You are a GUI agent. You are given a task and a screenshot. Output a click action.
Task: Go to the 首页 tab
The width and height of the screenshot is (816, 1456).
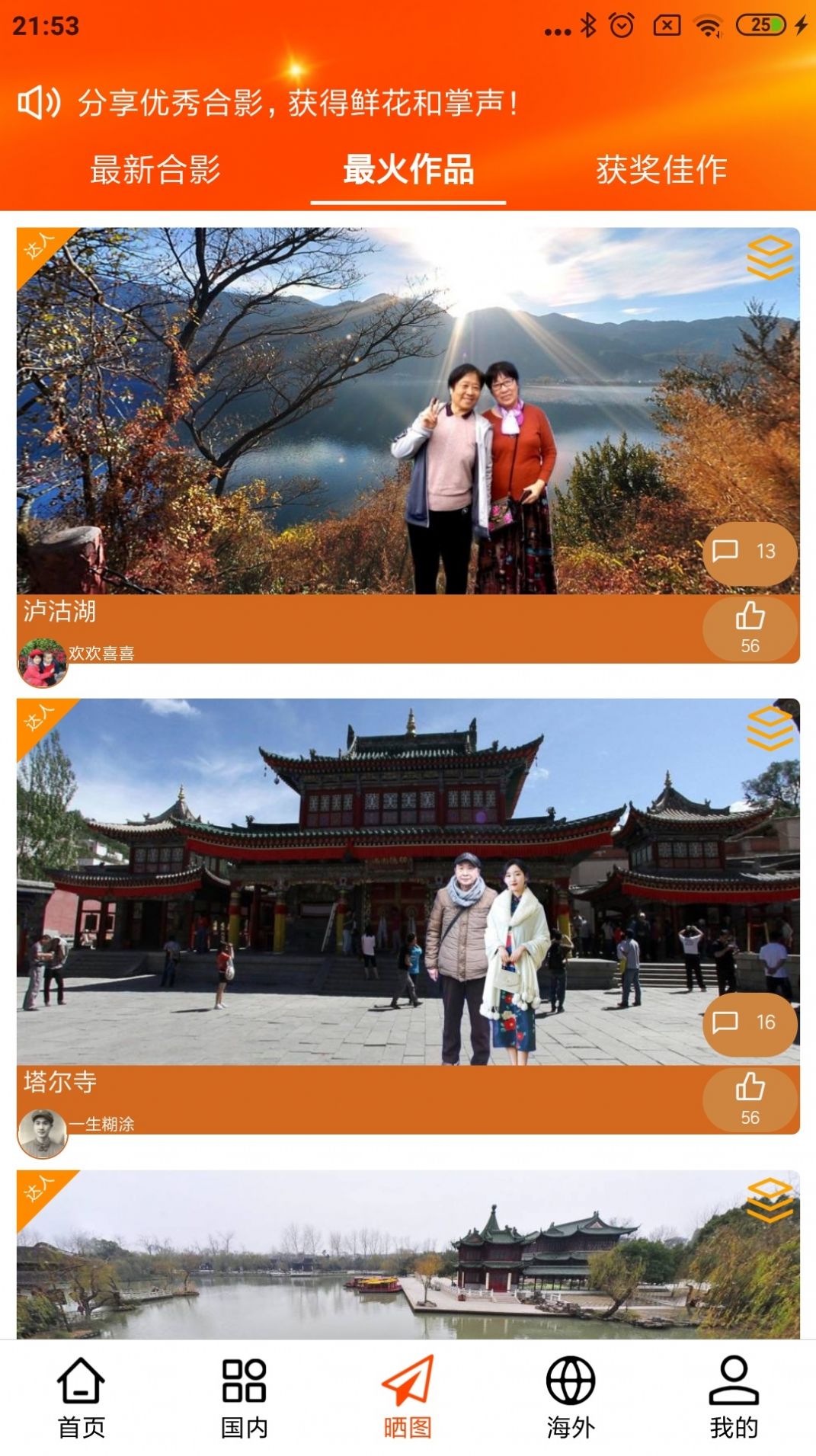pyautogui.click(x=82, y=1397)
